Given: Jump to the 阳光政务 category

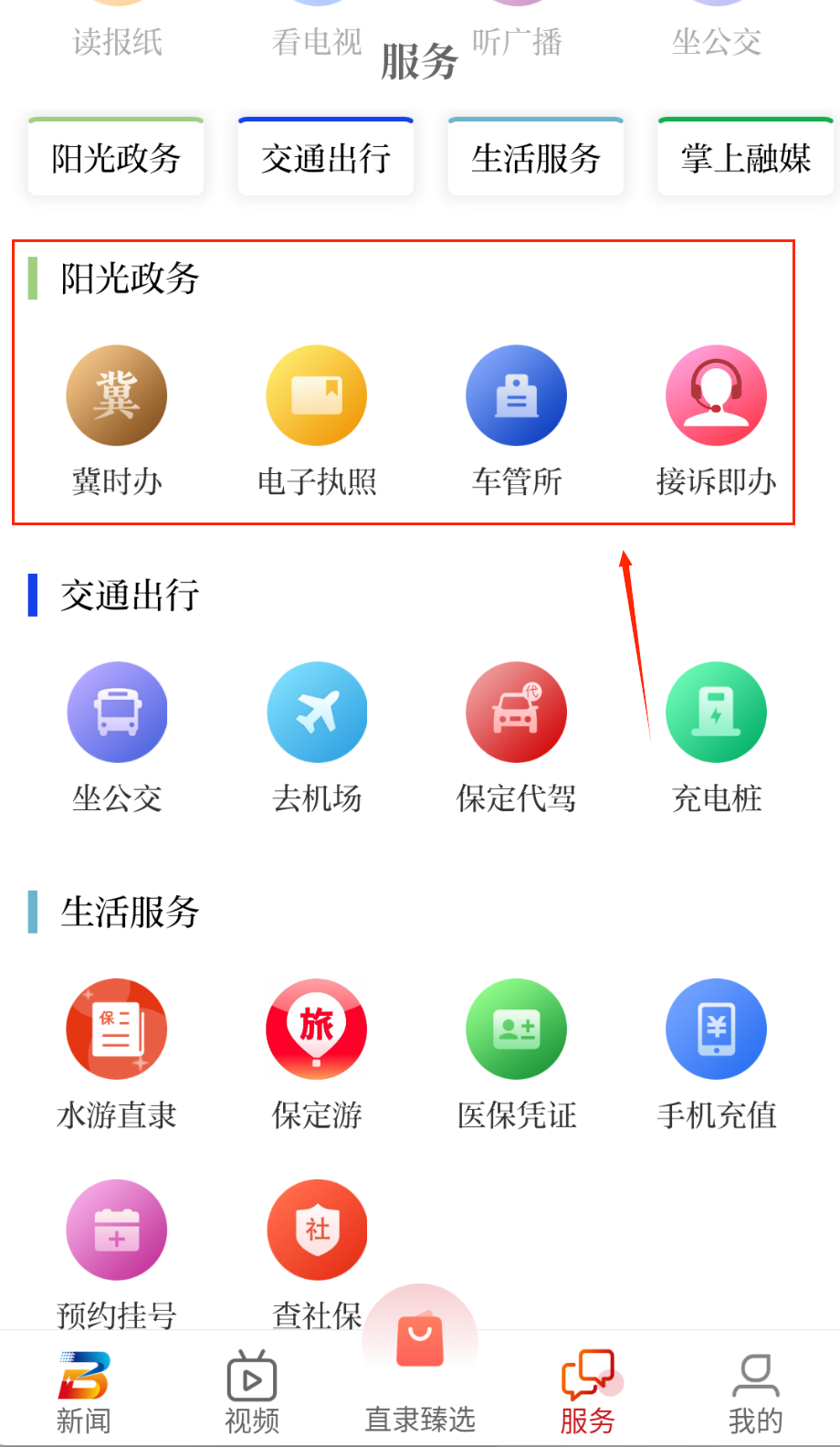Looking at the screenshot, I should (116, 158).
